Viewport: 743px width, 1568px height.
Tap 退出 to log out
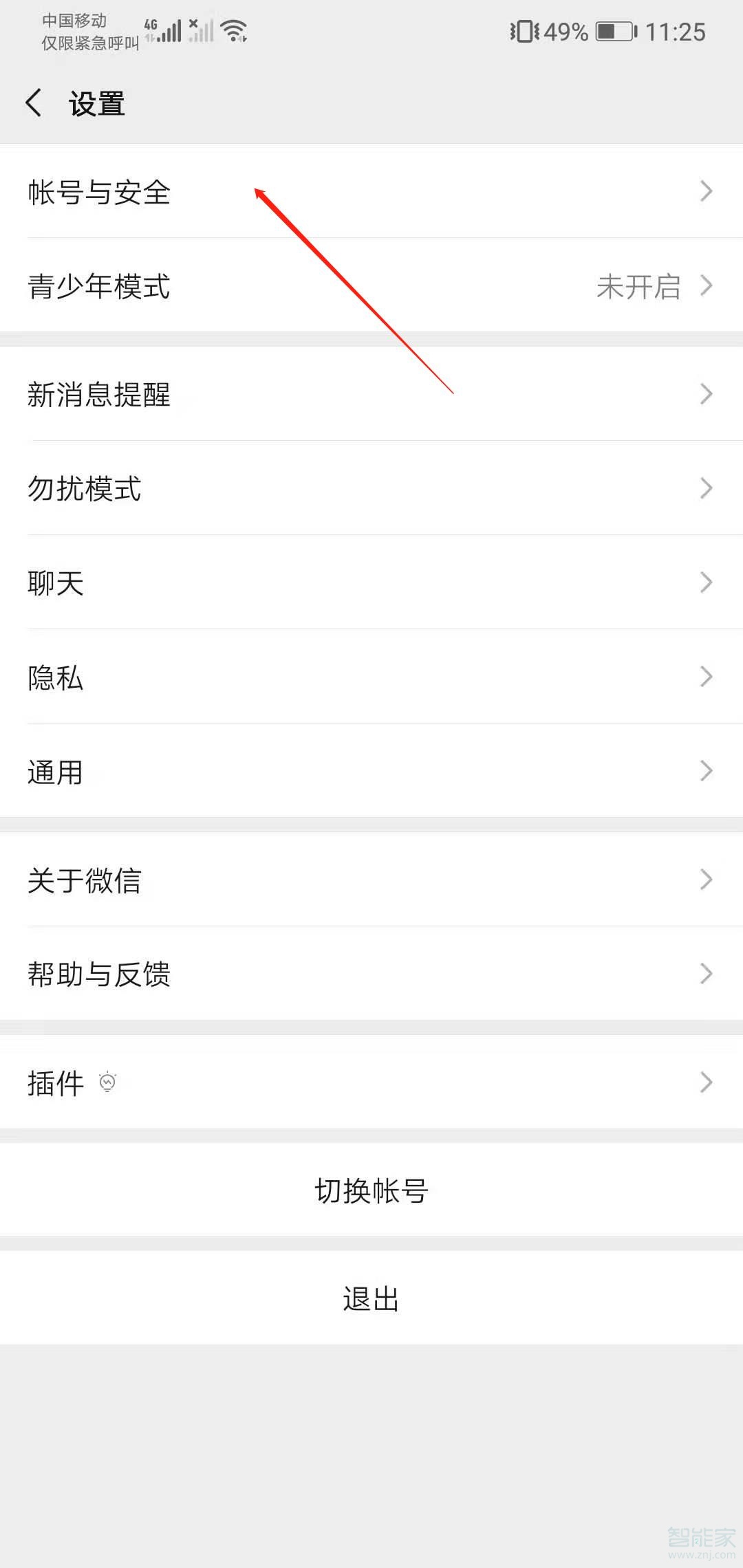coord(371,1297)
